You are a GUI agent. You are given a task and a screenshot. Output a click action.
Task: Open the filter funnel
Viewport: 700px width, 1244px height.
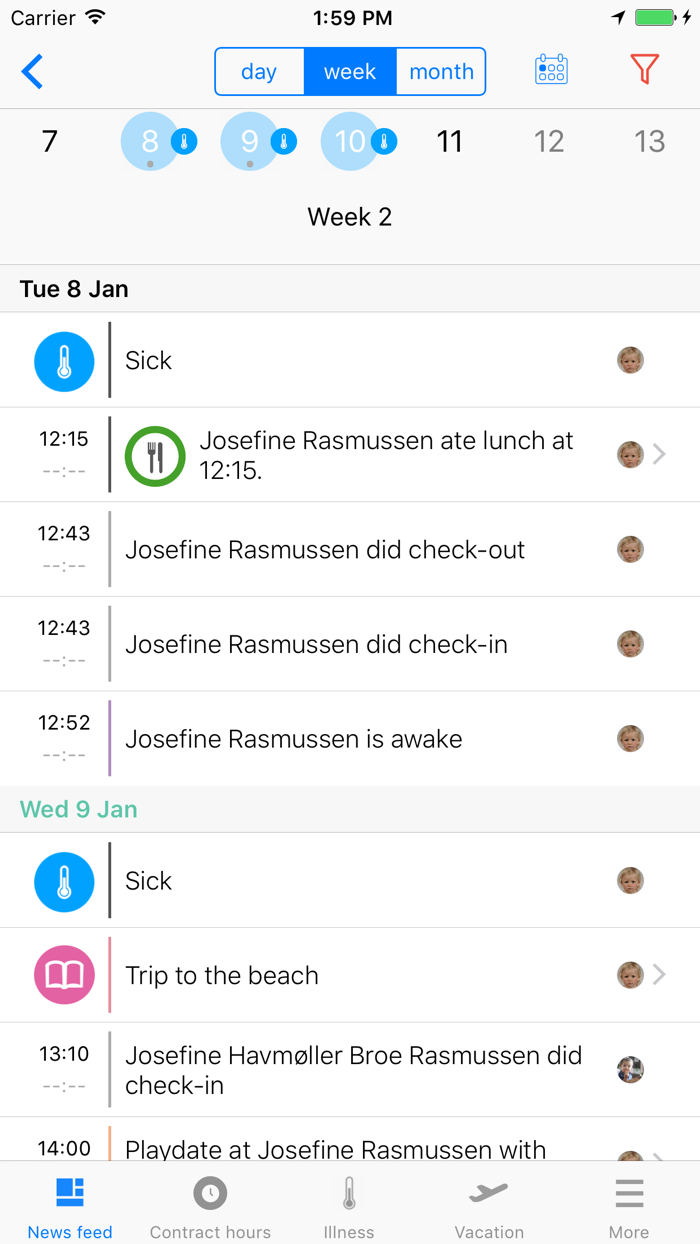pyautogui.click(x=645, y=69)
